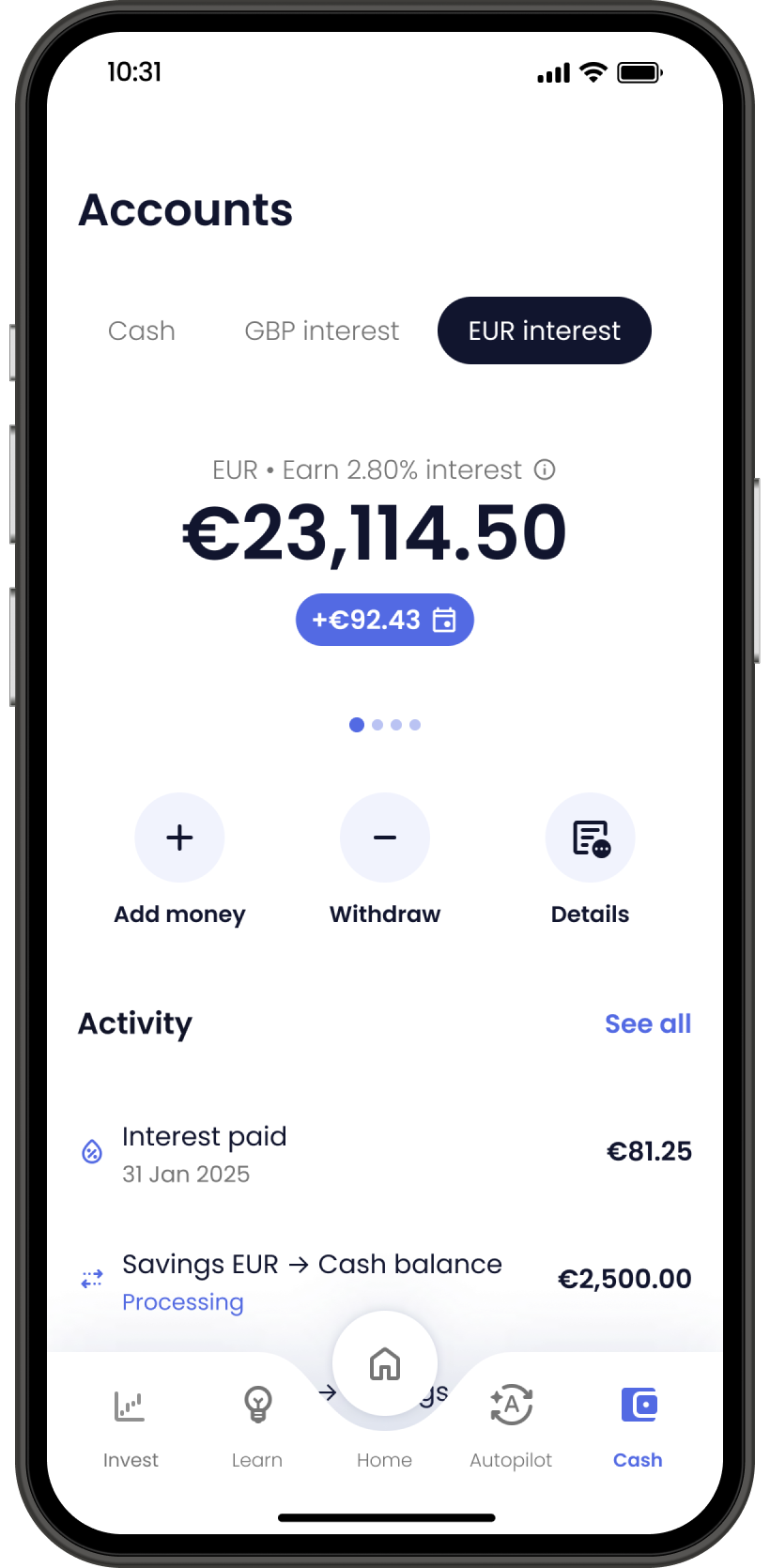Open the interest rate info icon

click(x=545, y=469)
